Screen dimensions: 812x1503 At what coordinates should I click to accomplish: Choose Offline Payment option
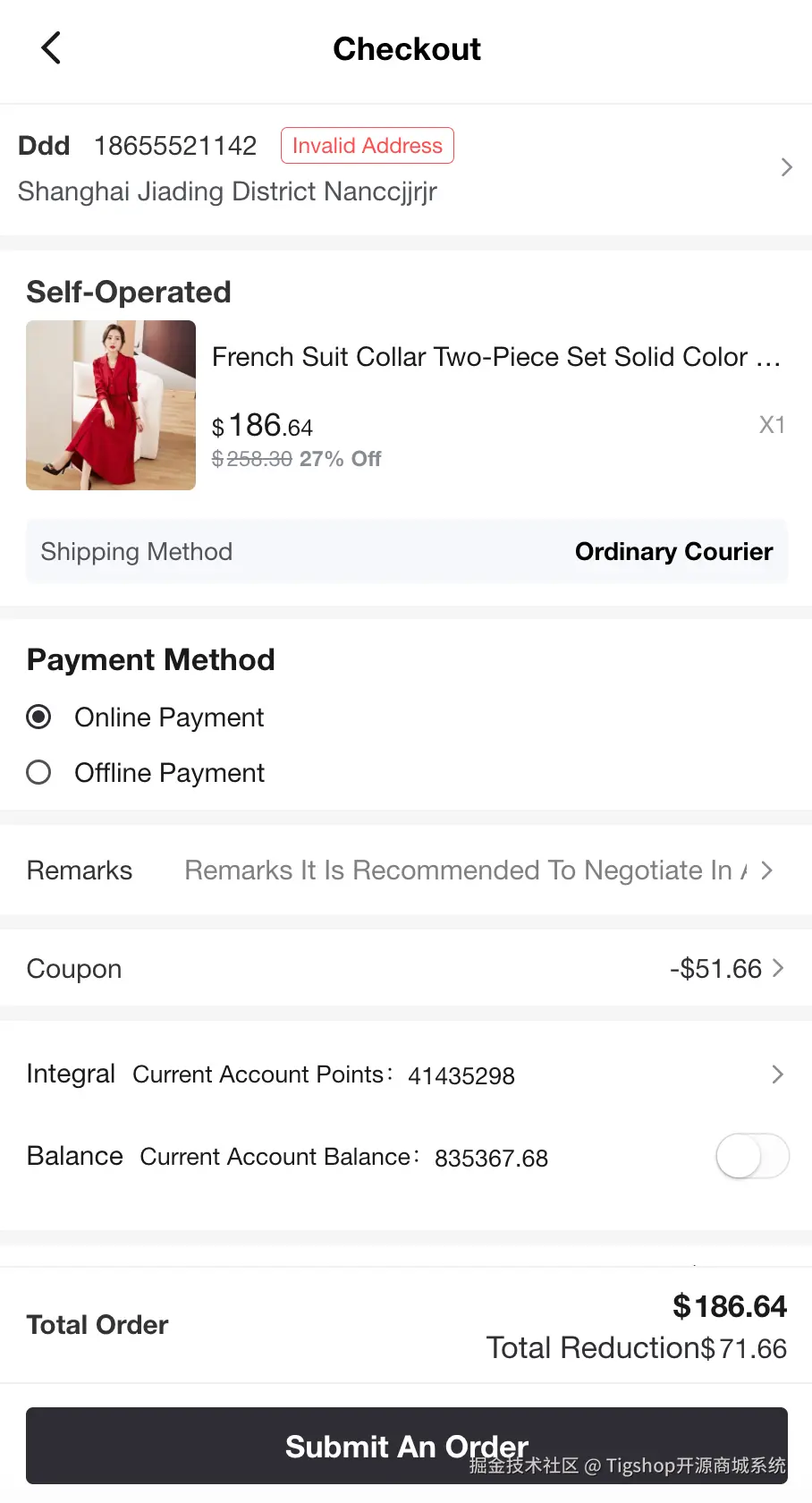tap(39, 773)
